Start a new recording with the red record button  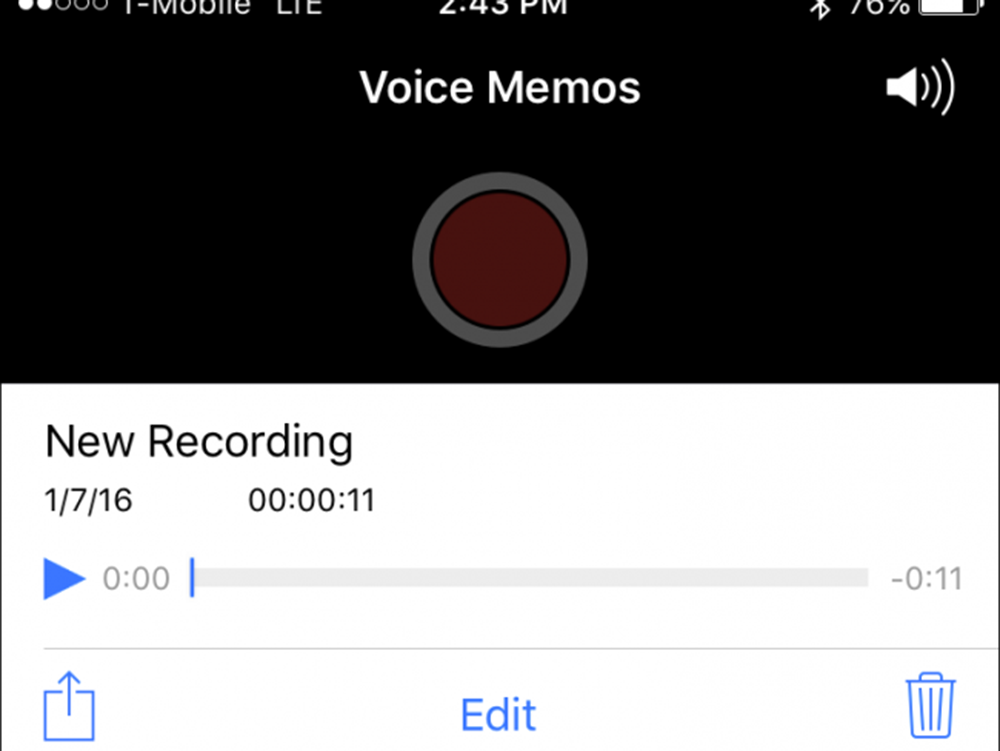[500, 260]
